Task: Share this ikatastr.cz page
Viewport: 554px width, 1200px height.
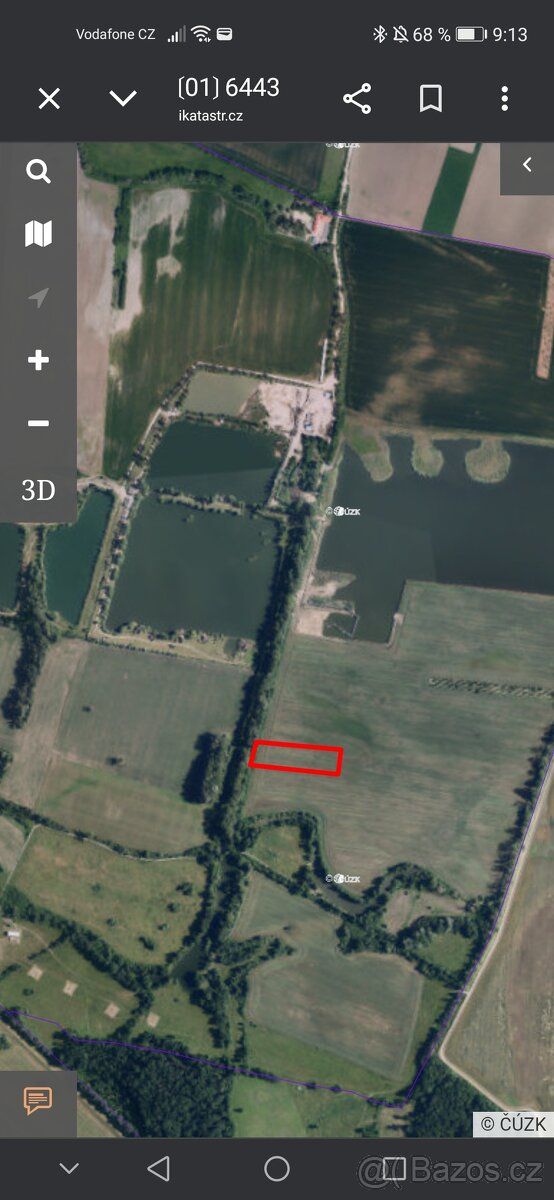Action: click(357, 98)
